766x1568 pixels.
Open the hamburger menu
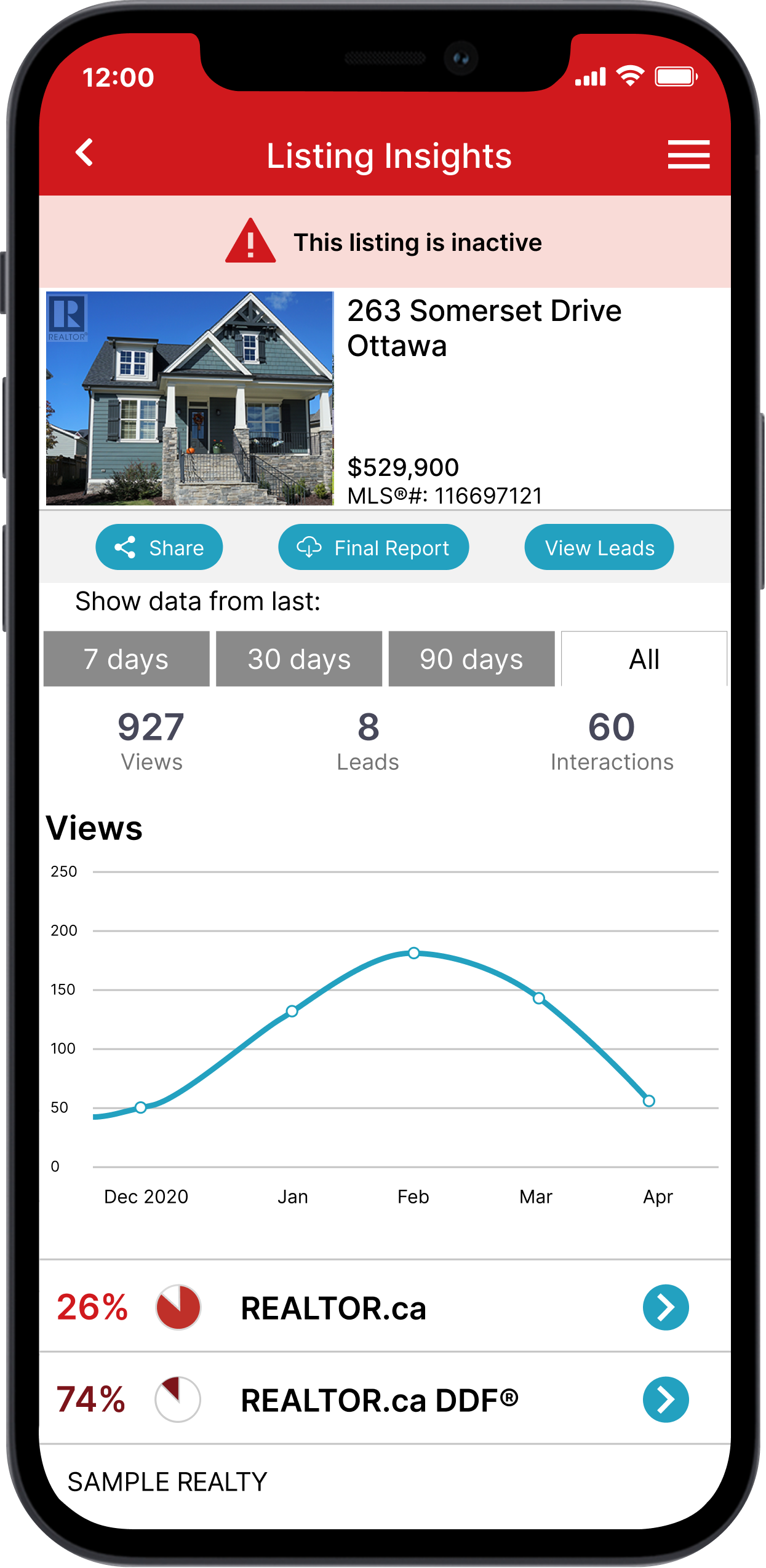[x=688, y=154]
